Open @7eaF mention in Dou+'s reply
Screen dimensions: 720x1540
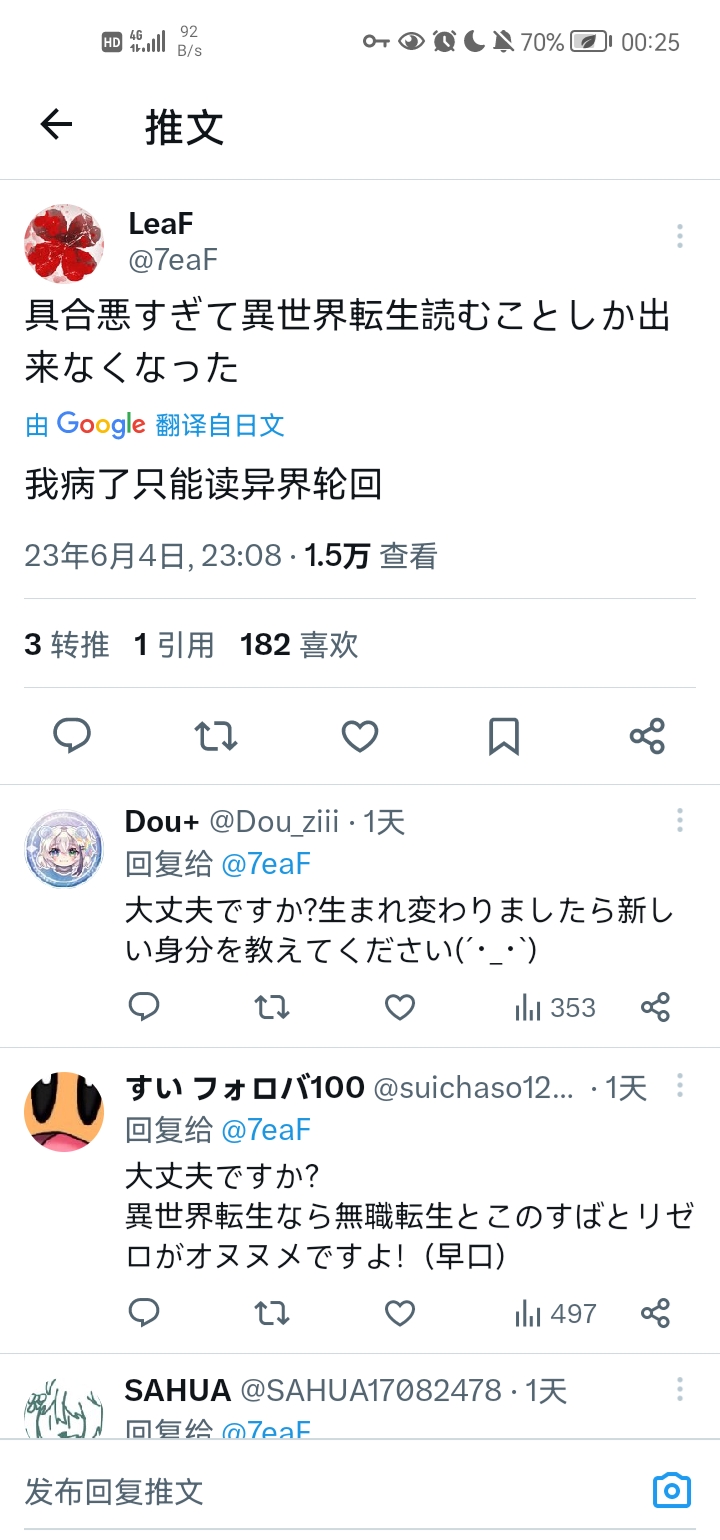pyautogui.click(x=265, y=864)
